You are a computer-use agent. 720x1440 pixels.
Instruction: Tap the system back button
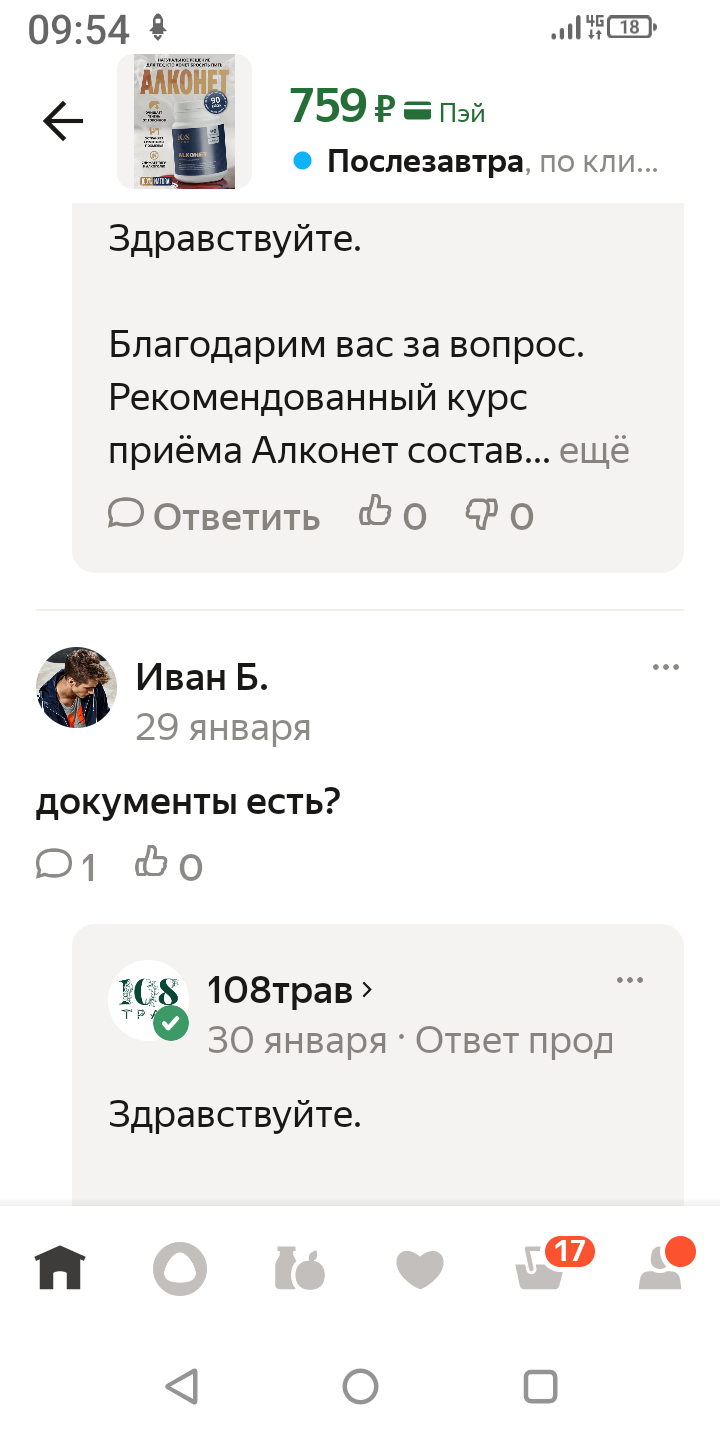click(181, 1386)
